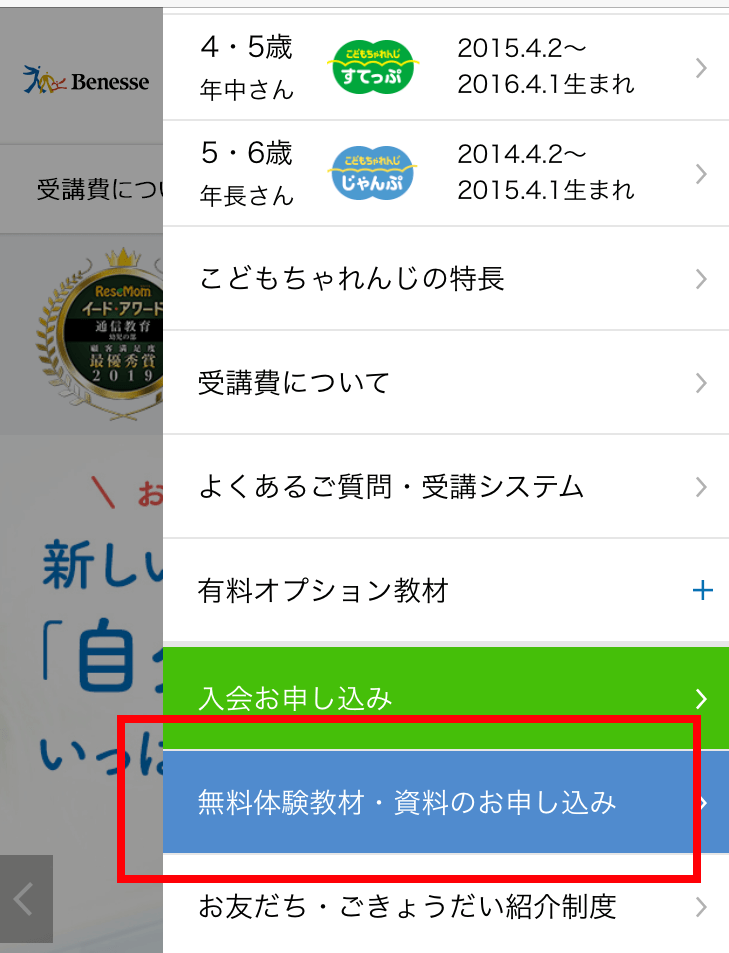Image resolution: width=729 pixels, height=953 pixels.
Task: Open the 4・5歳 年中さん すてっぷ course
Action: (x=445, y=68)
